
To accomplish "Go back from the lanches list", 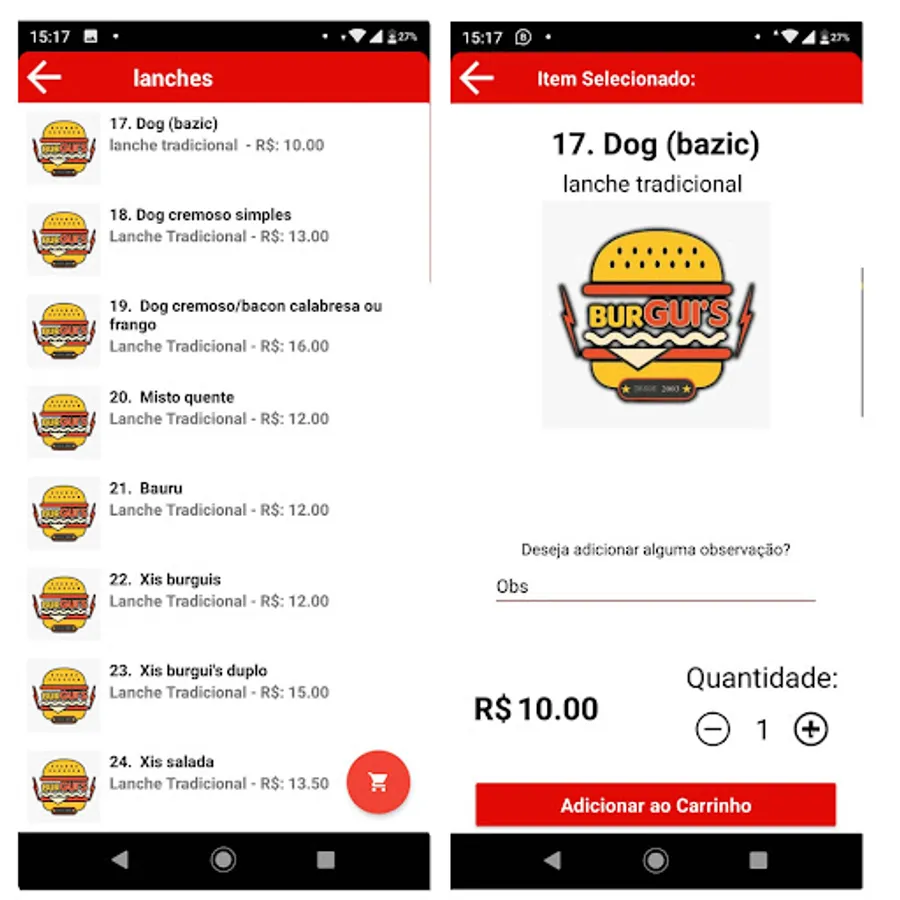I will [x=44, y=77].
